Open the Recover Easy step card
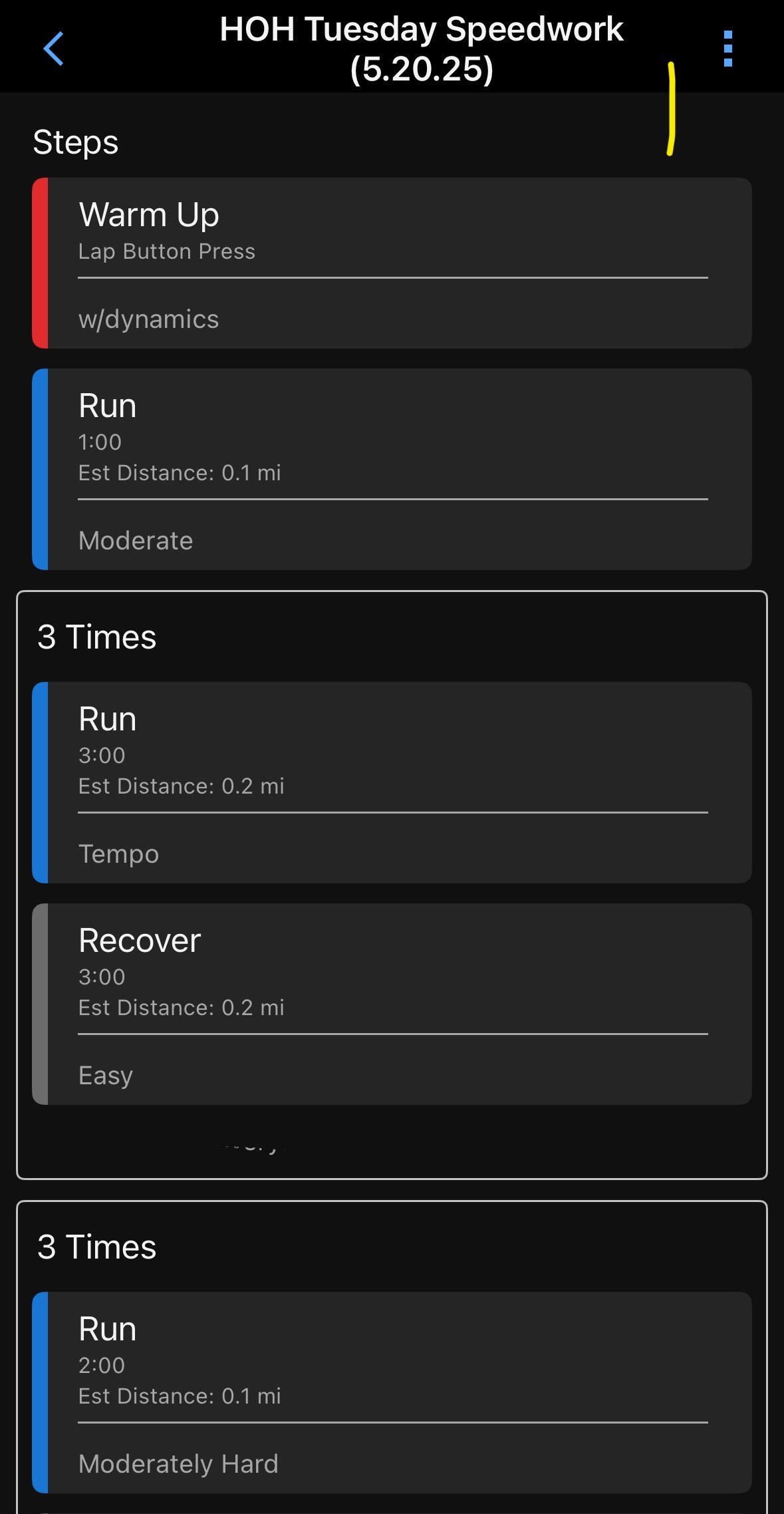784x1514 pixels. click(x=392, y=1004)
